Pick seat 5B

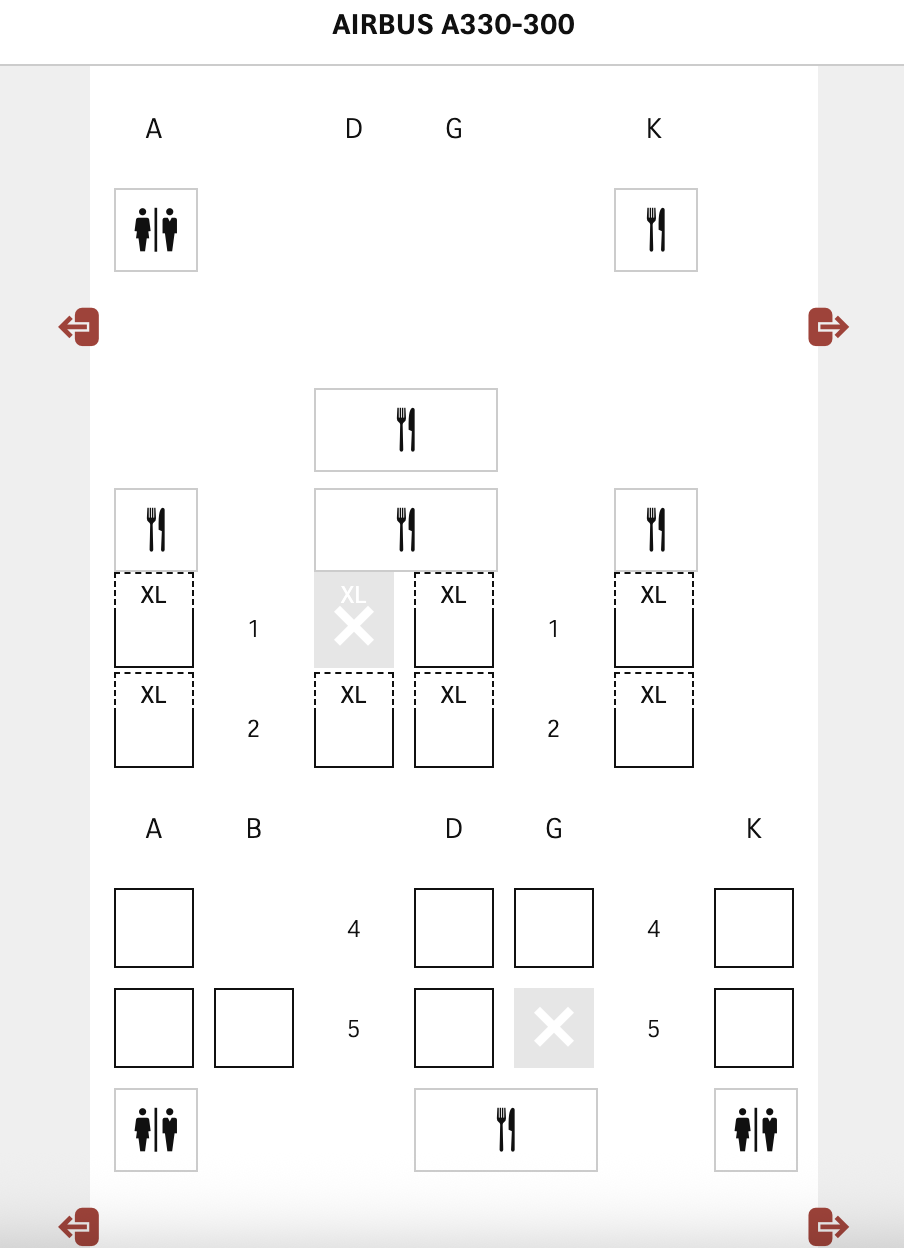[254, 1028]
